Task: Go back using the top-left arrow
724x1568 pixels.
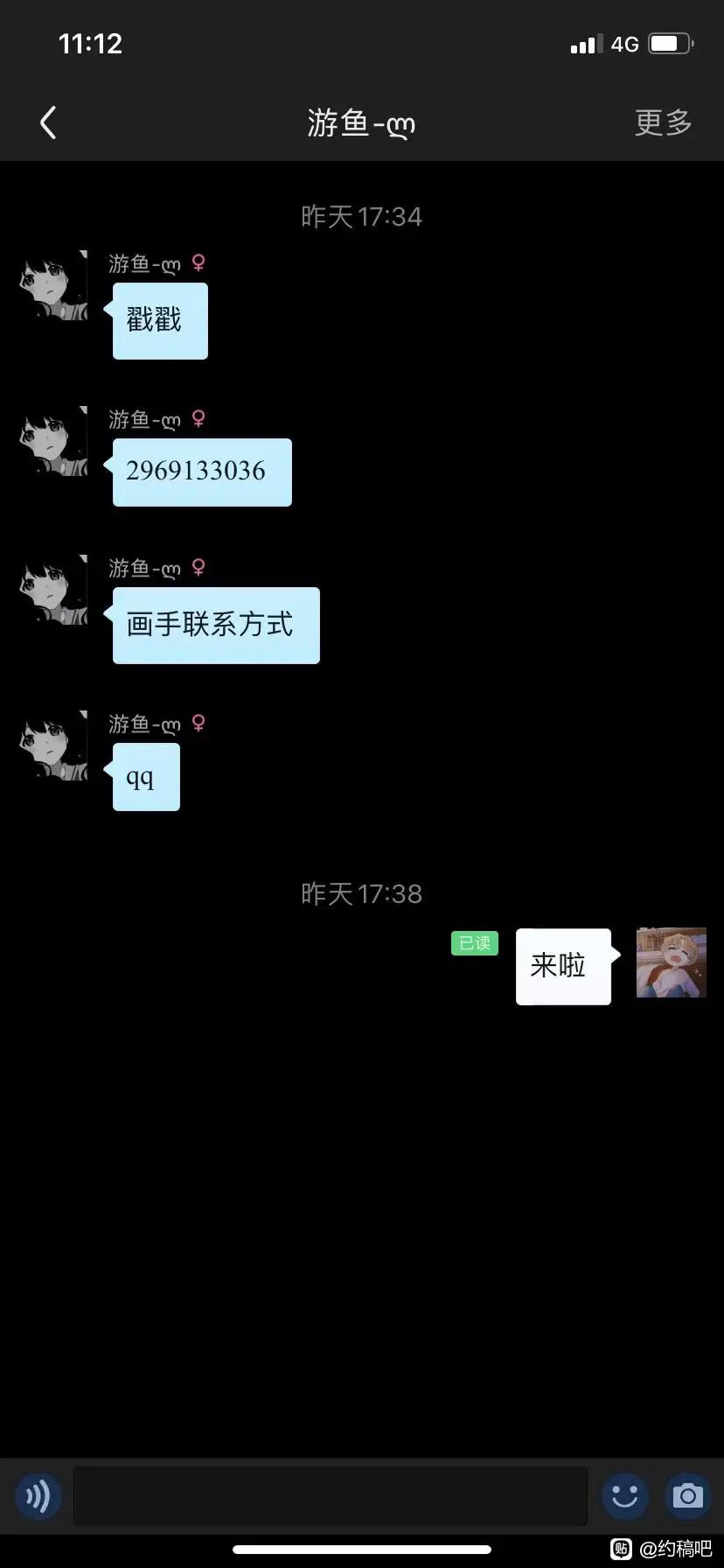Action: [x=48, y=122]
